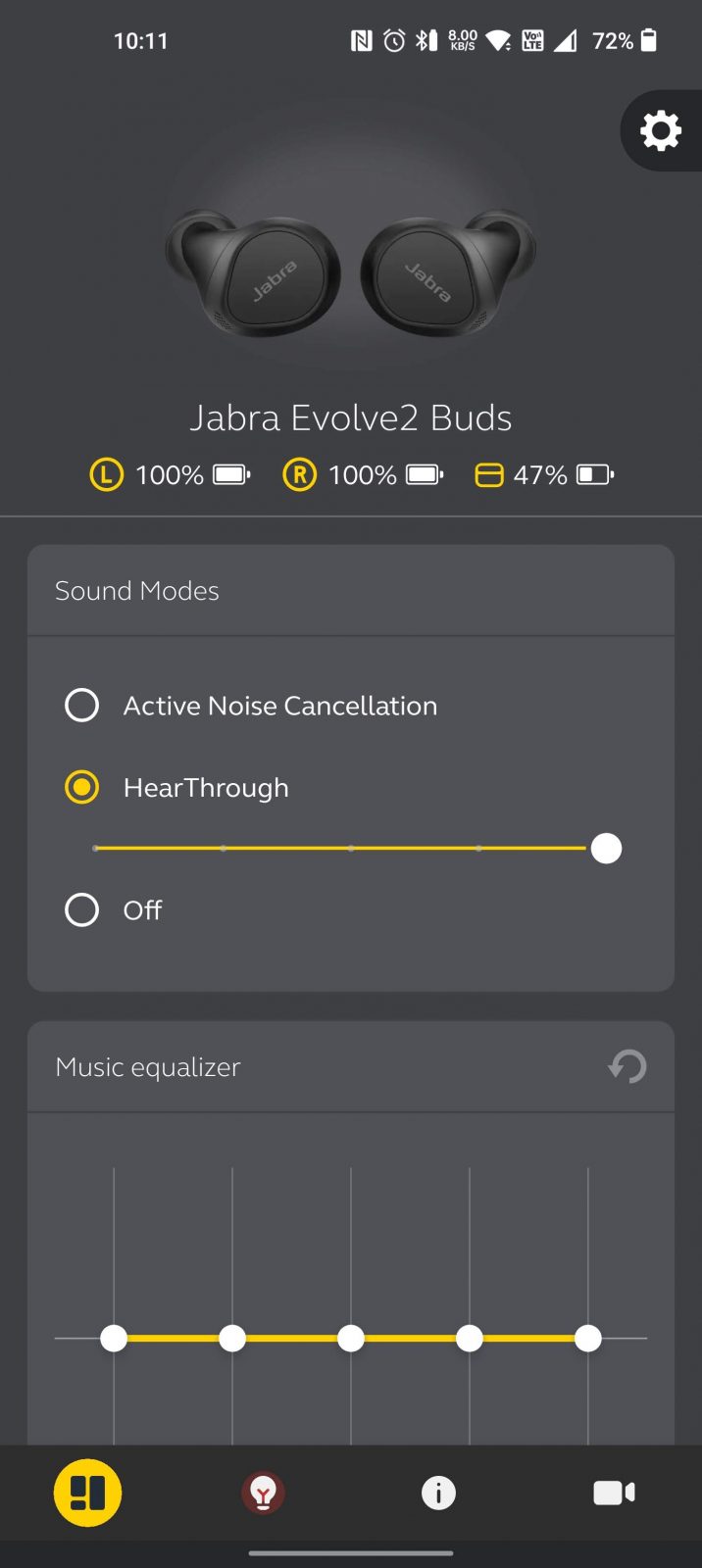This screenshot has width=702, height=1568.
Task: Open the video camera tab
Action: [615, 1493]
